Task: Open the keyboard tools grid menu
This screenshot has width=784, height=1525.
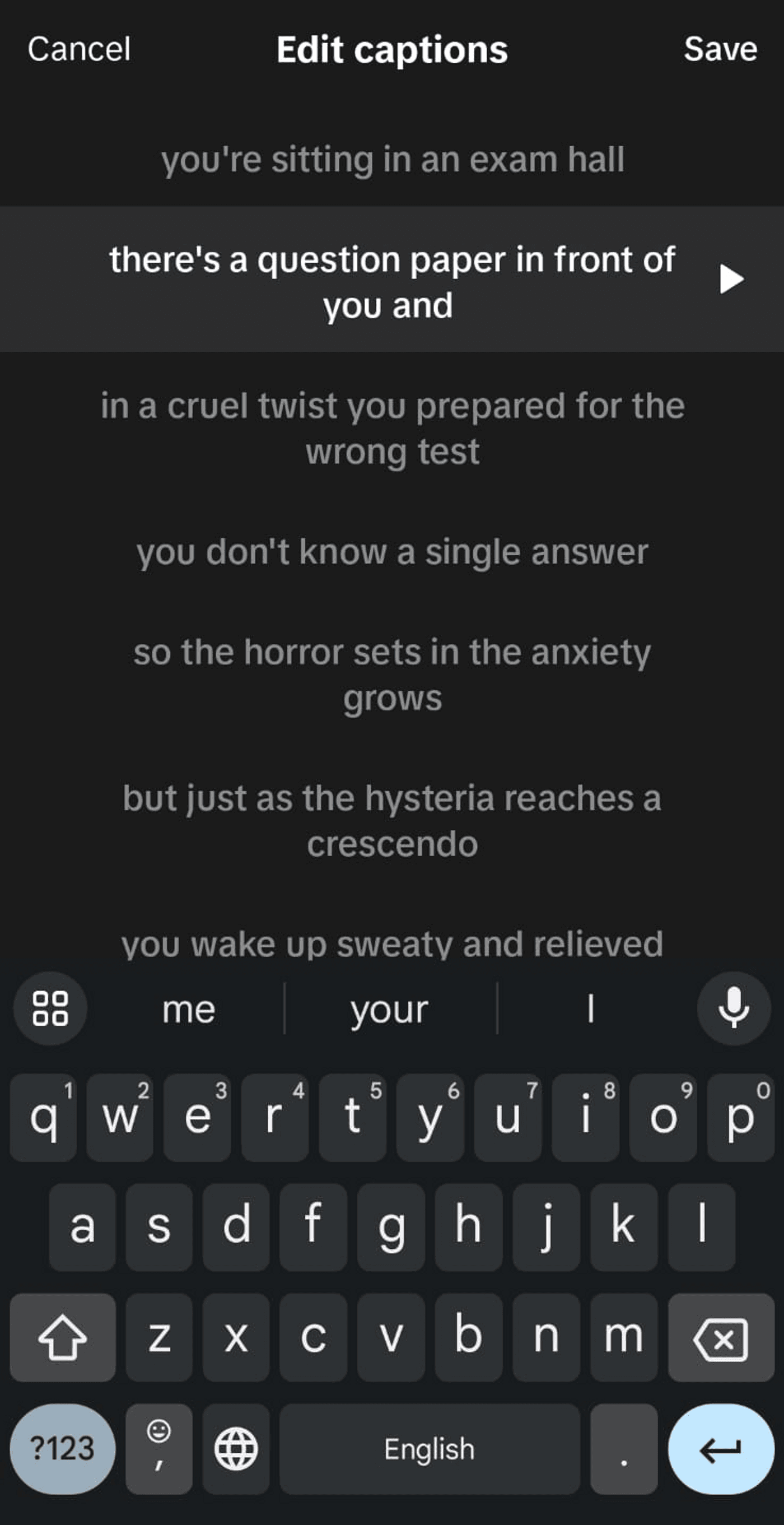Action: (x=50, y=1008)
